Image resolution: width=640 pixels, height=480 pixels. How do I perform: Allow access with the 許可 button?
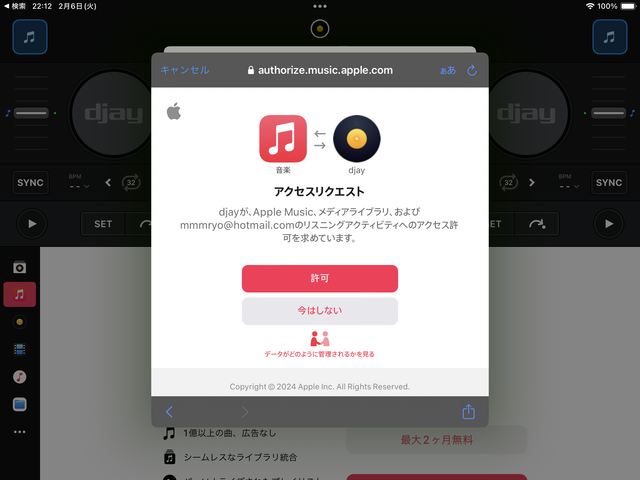(x=320, y=278)
